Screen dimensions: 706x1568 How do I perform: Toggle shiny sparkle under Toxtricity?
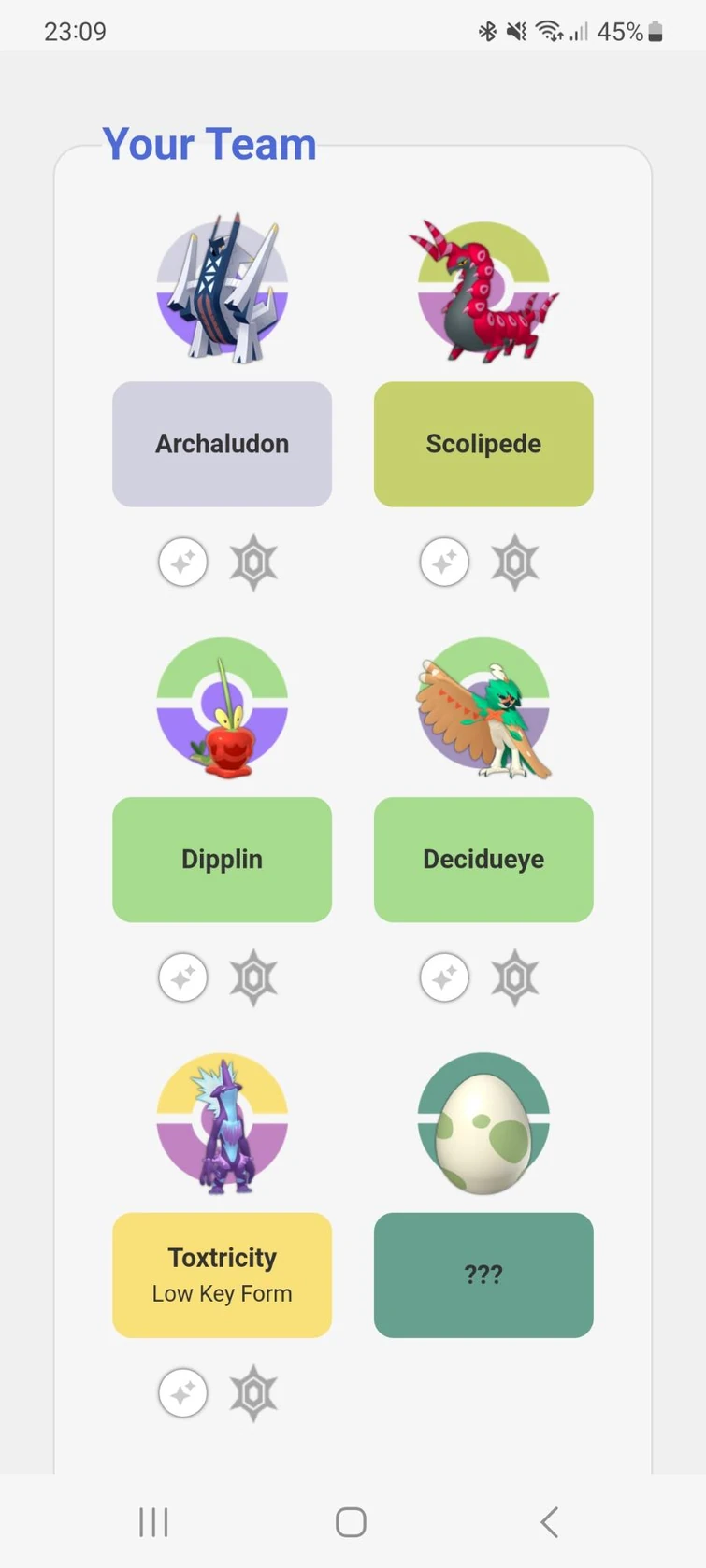click(x=183, y=1393)
